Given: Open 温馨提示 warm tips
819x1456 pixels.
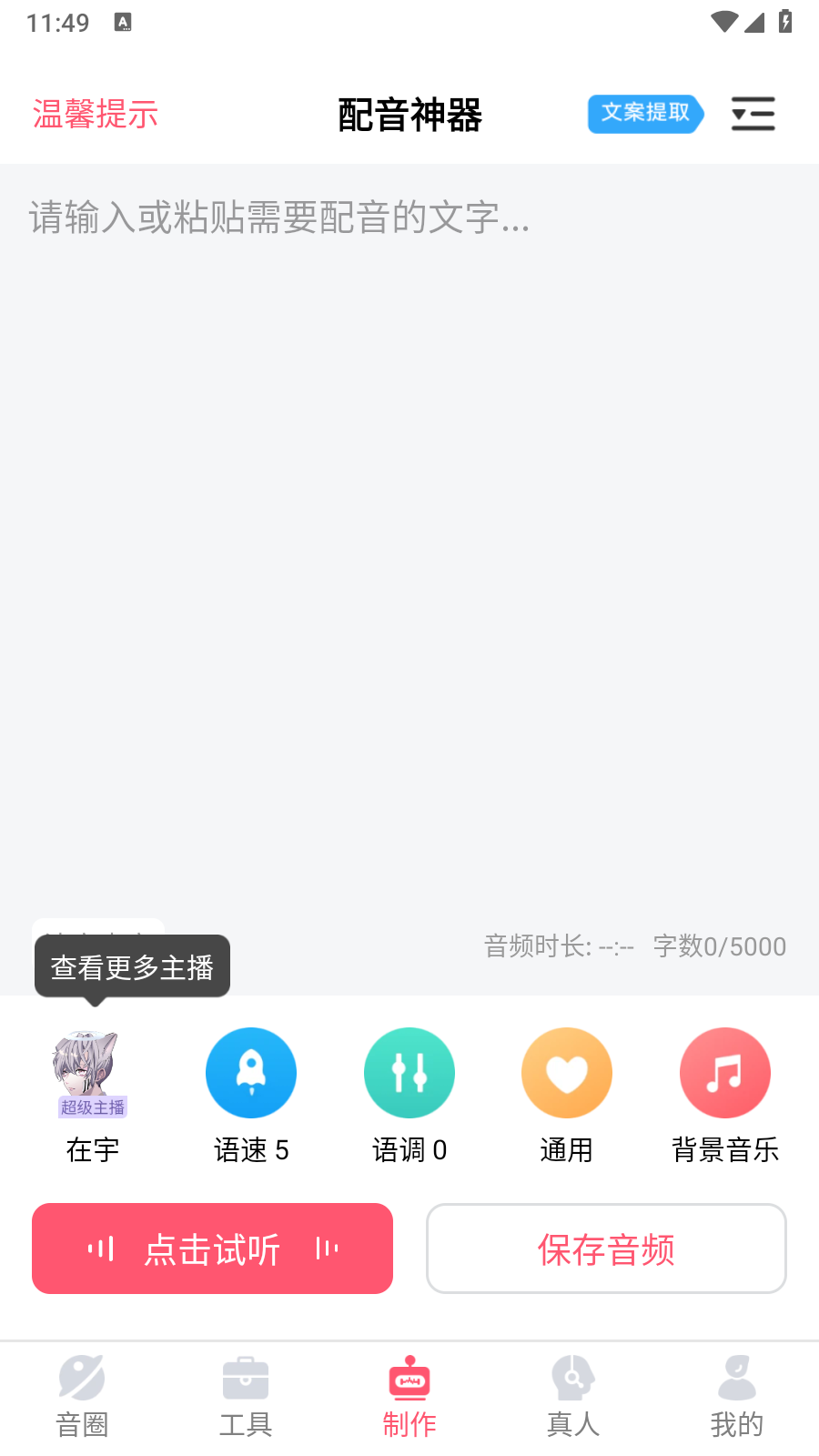Looking at the screenshot, I should (95, 115).
